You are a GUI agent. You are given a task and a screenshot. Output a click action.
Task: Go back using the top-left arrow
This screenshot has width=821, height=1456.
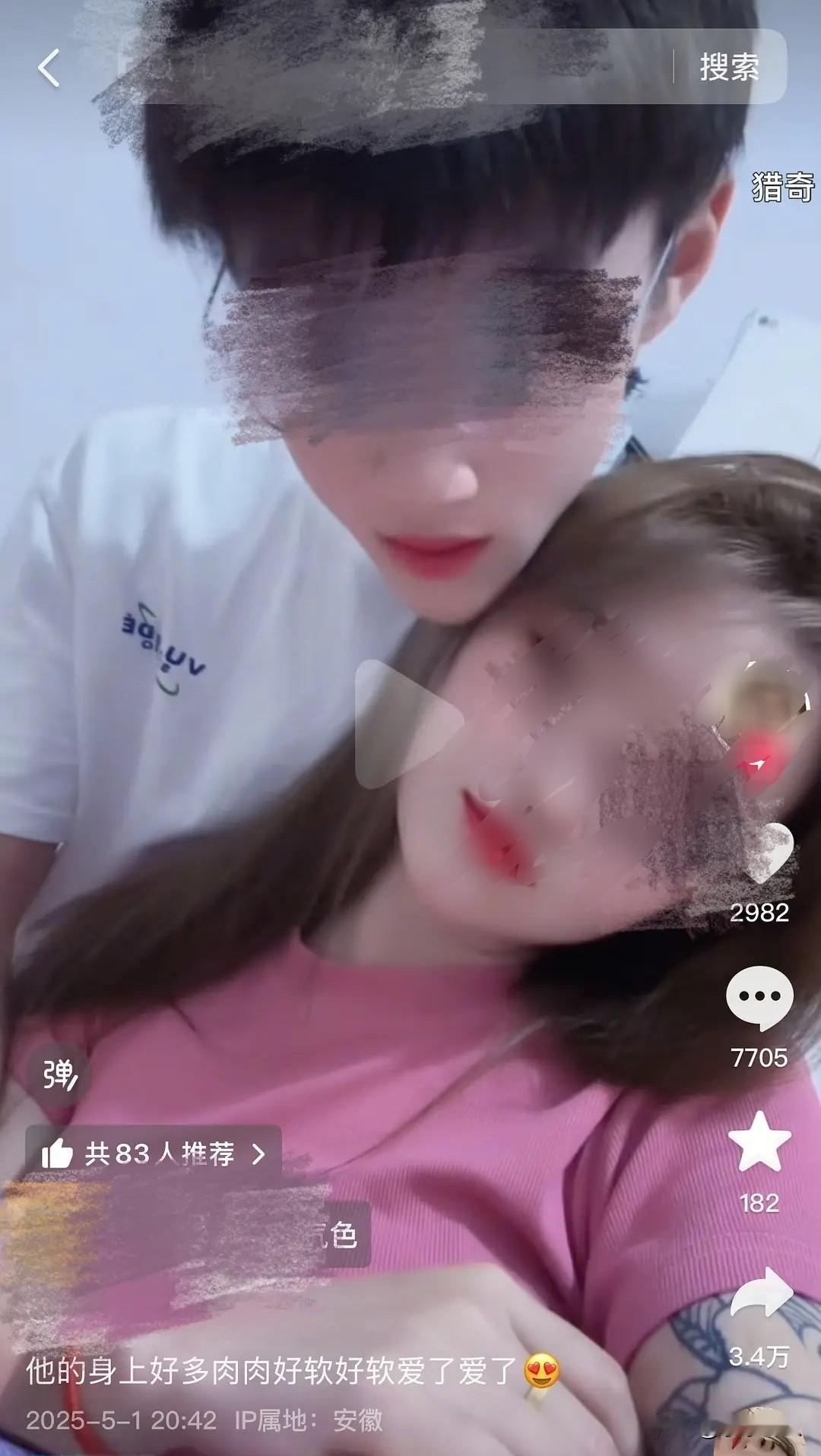point(49,68)
